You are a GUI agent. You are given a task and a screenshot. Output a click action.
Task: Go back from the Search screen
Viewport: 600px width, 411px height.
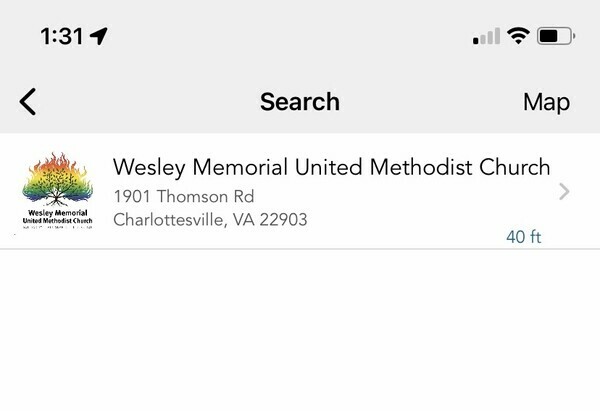(28, 101)
